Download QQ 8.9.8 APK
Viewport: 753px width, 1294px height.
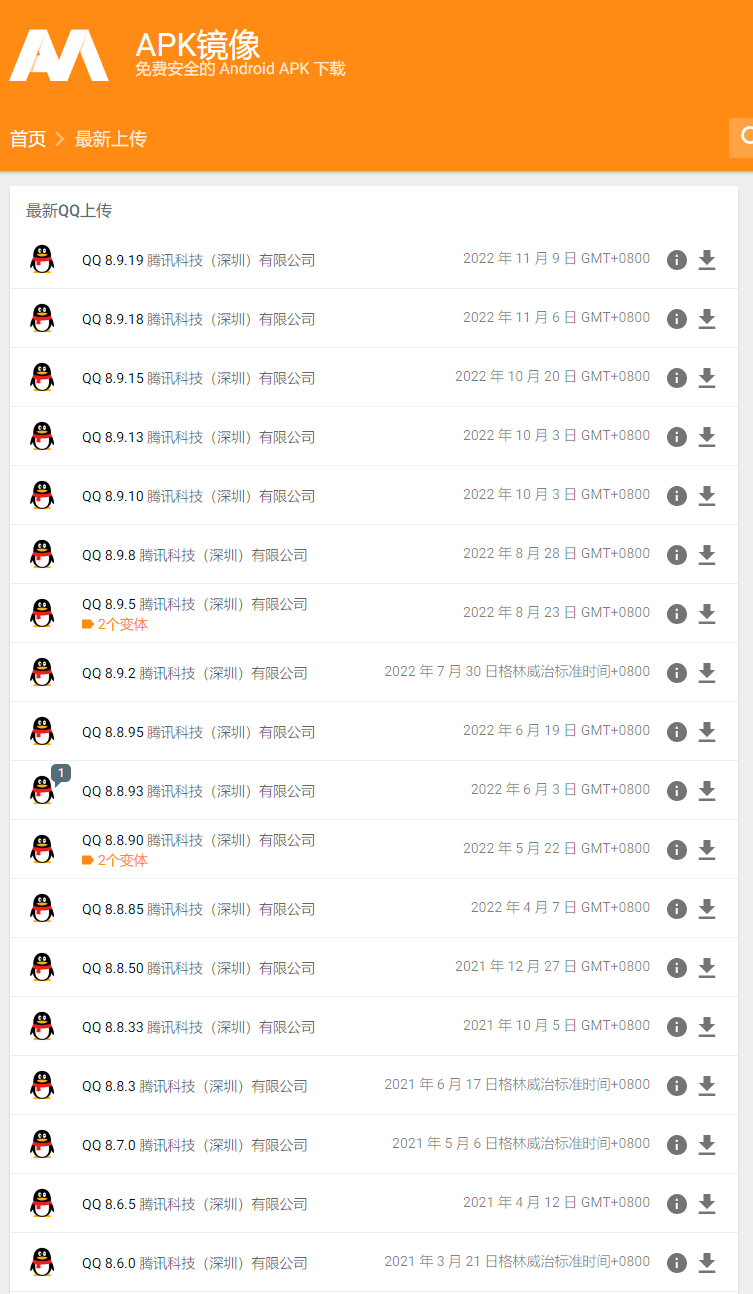[707, 555]
